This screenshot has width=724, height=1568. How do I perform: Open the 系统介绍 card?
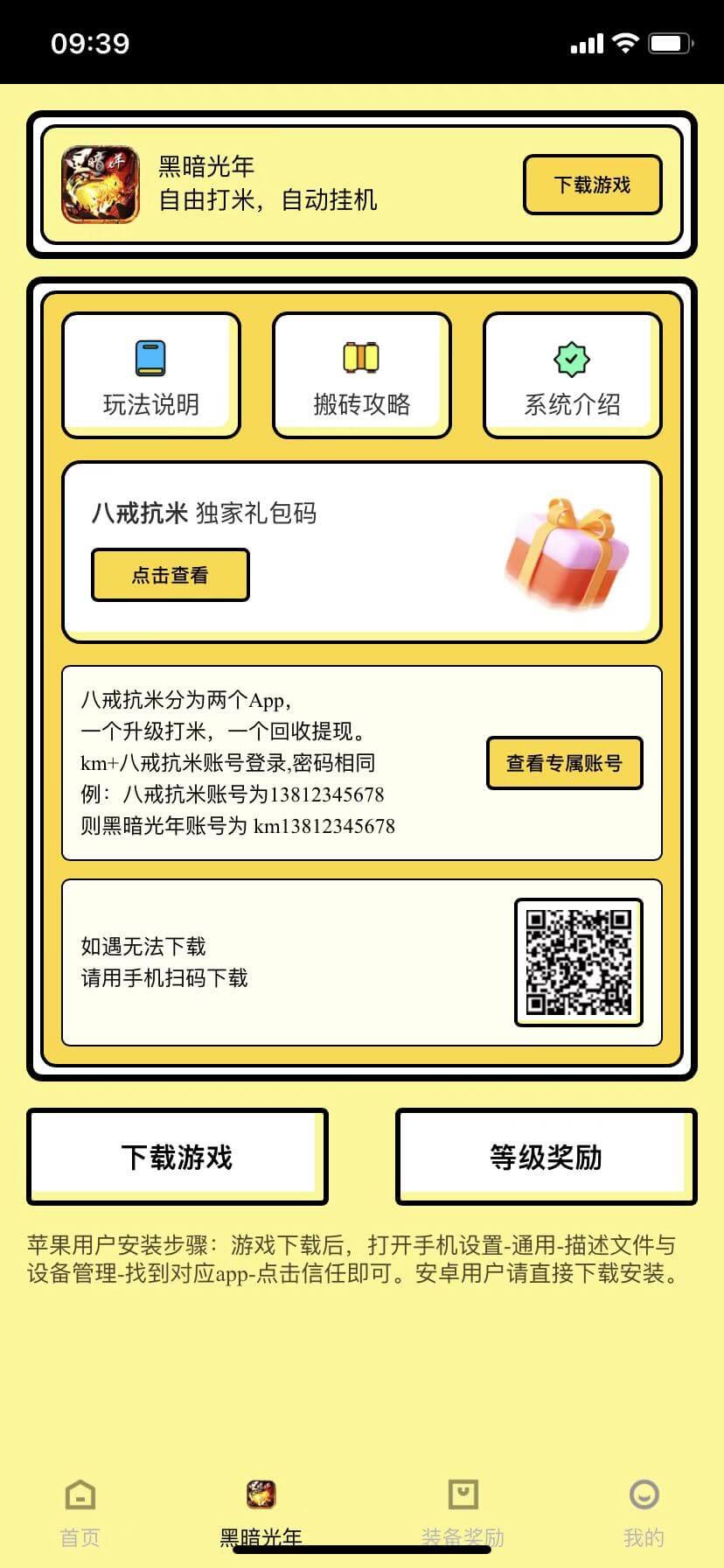(572, 375)
